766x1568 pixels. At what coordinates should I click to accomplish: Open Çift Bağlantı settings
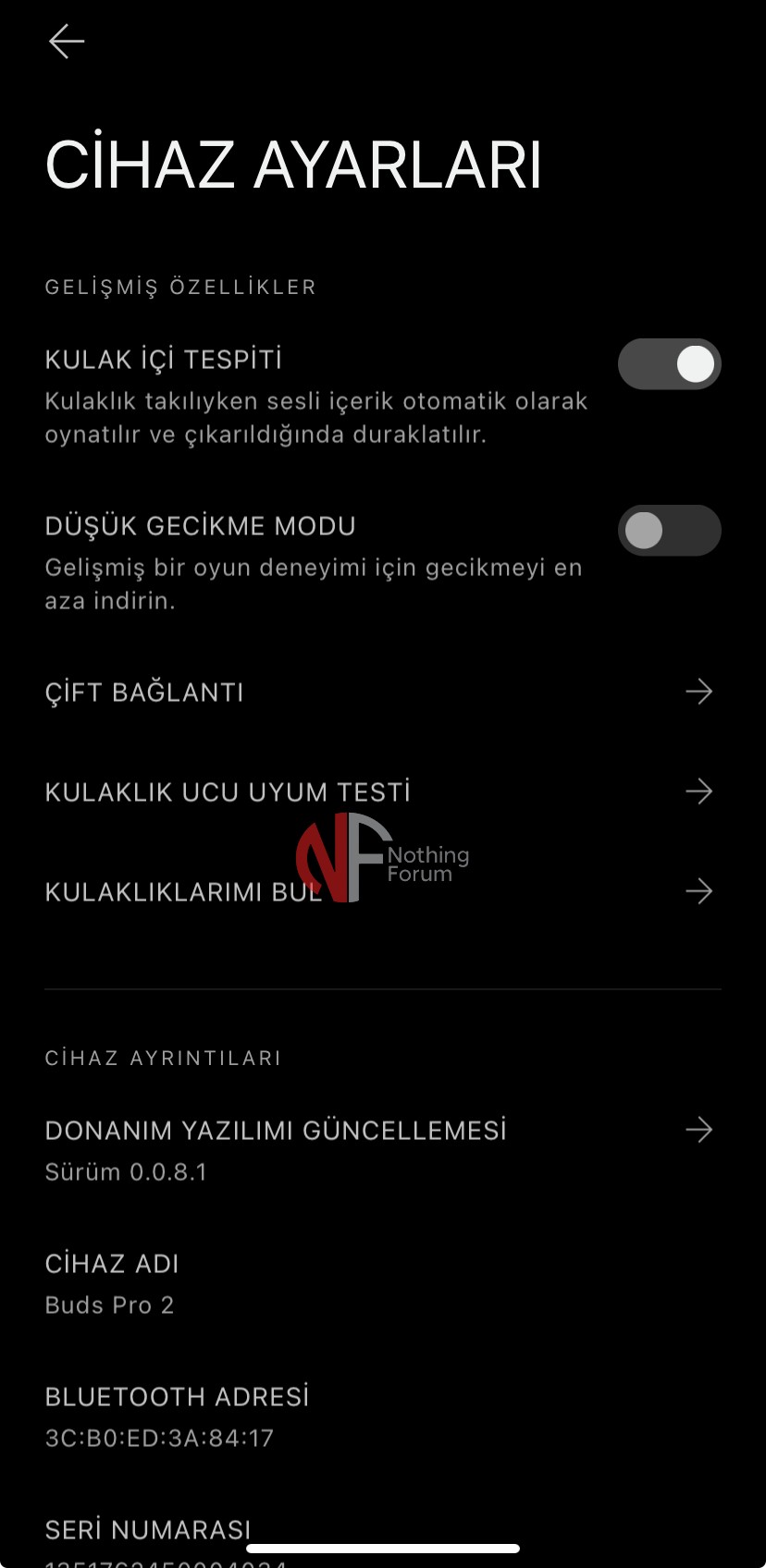coord(382,692)
